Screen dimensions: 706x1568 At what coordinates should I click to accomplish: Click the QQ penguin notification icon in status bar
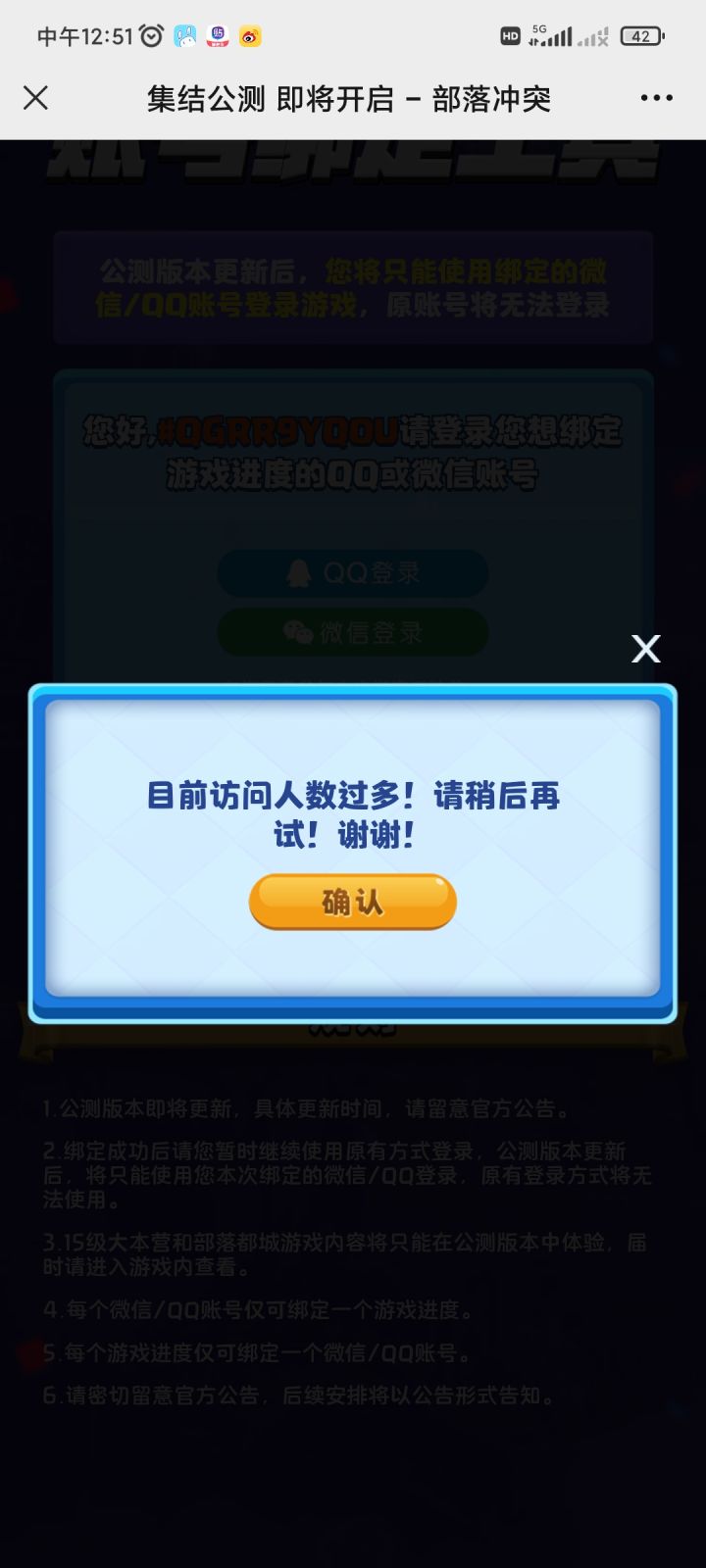(185, 34)
